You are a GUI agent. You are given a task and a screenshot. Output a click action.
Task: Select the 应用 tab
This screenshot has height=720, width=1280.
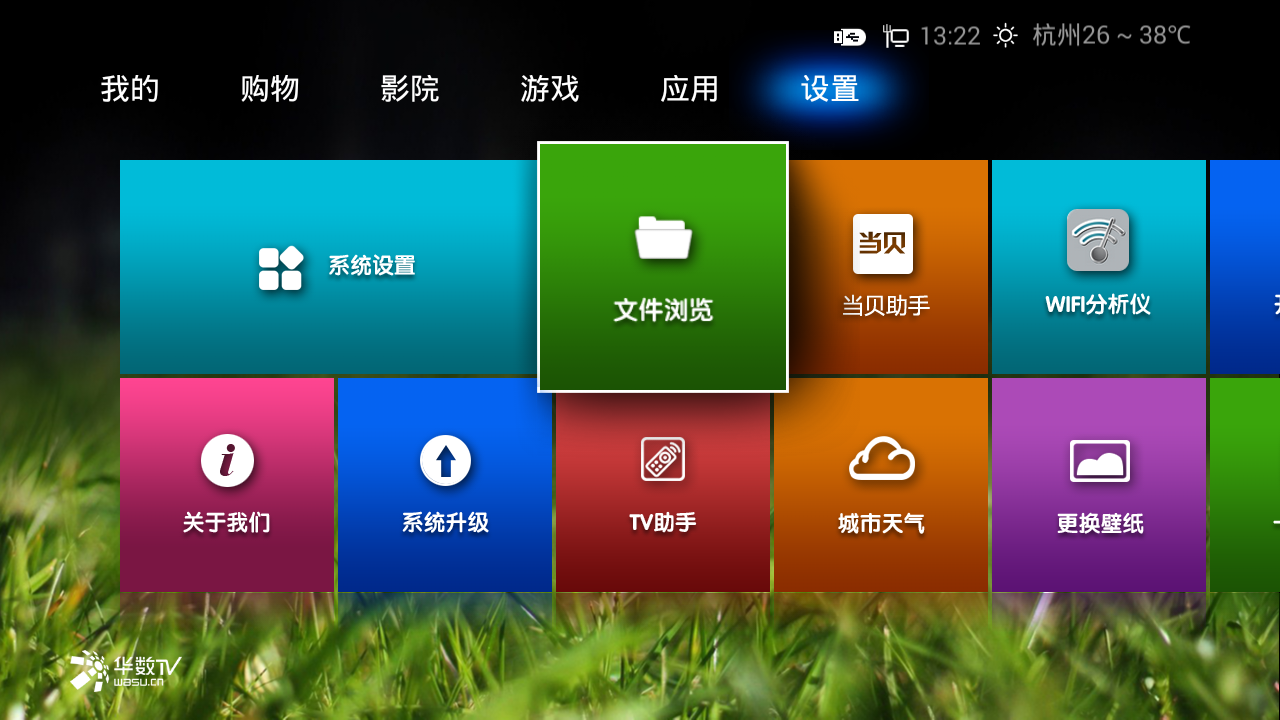(x=690, y=89)
